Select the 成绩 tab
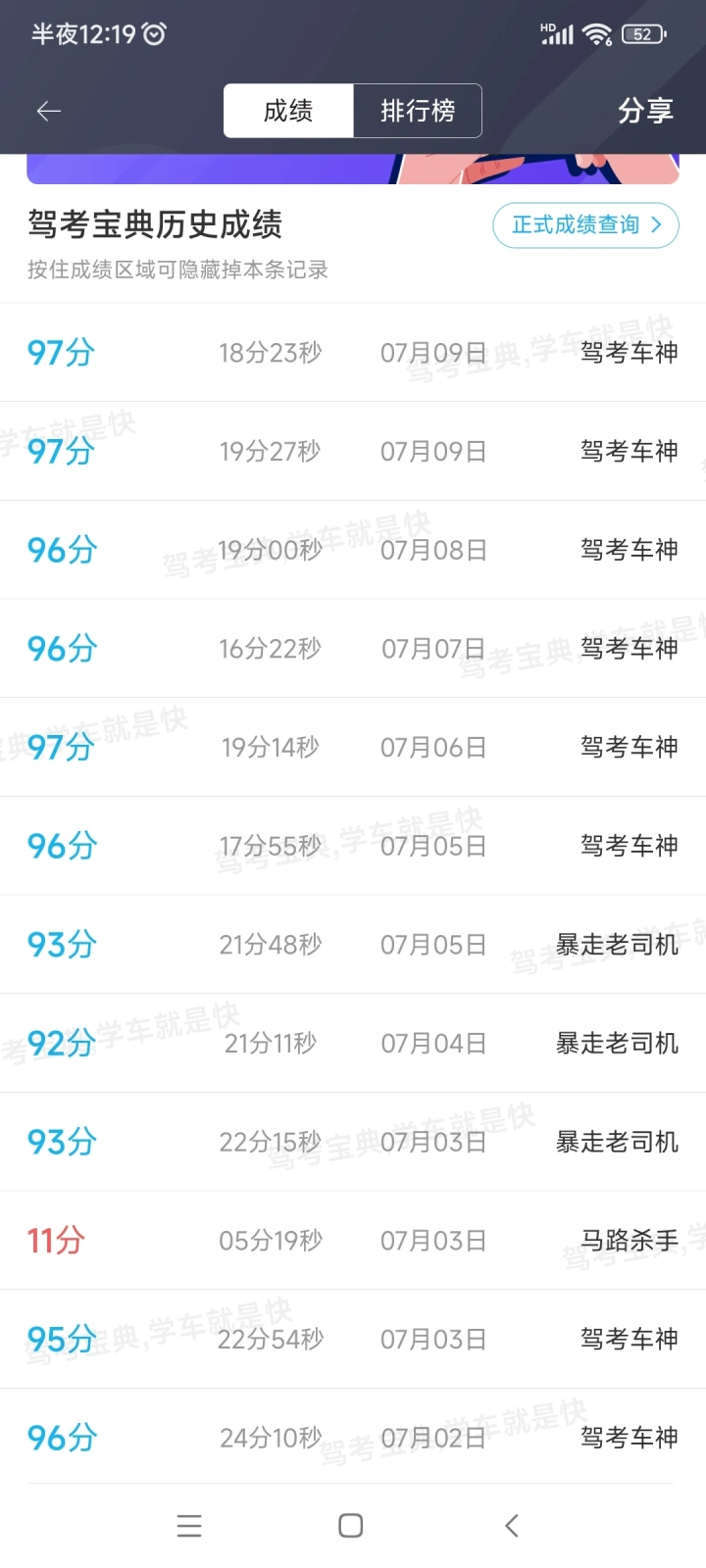The width and height of the screenshot is (706, 1568). click(288, 111)
